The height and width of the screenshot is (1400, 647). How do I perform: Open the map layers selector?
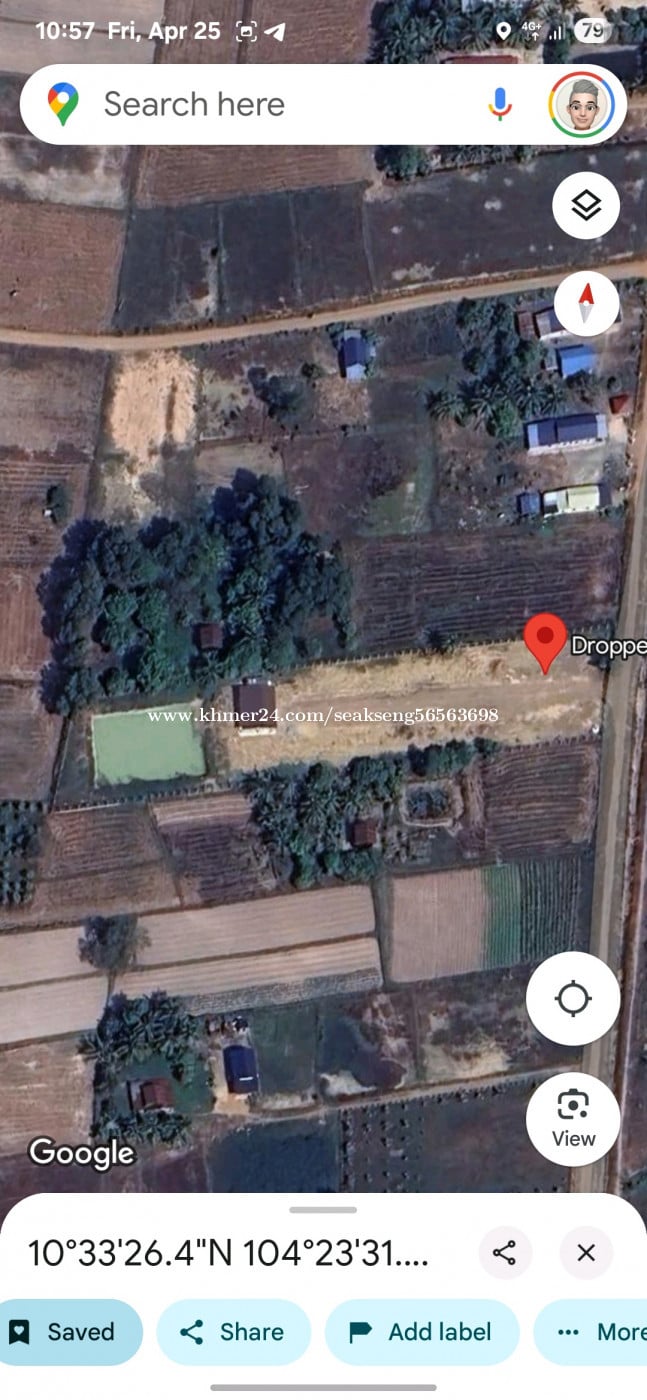(586, 206)
